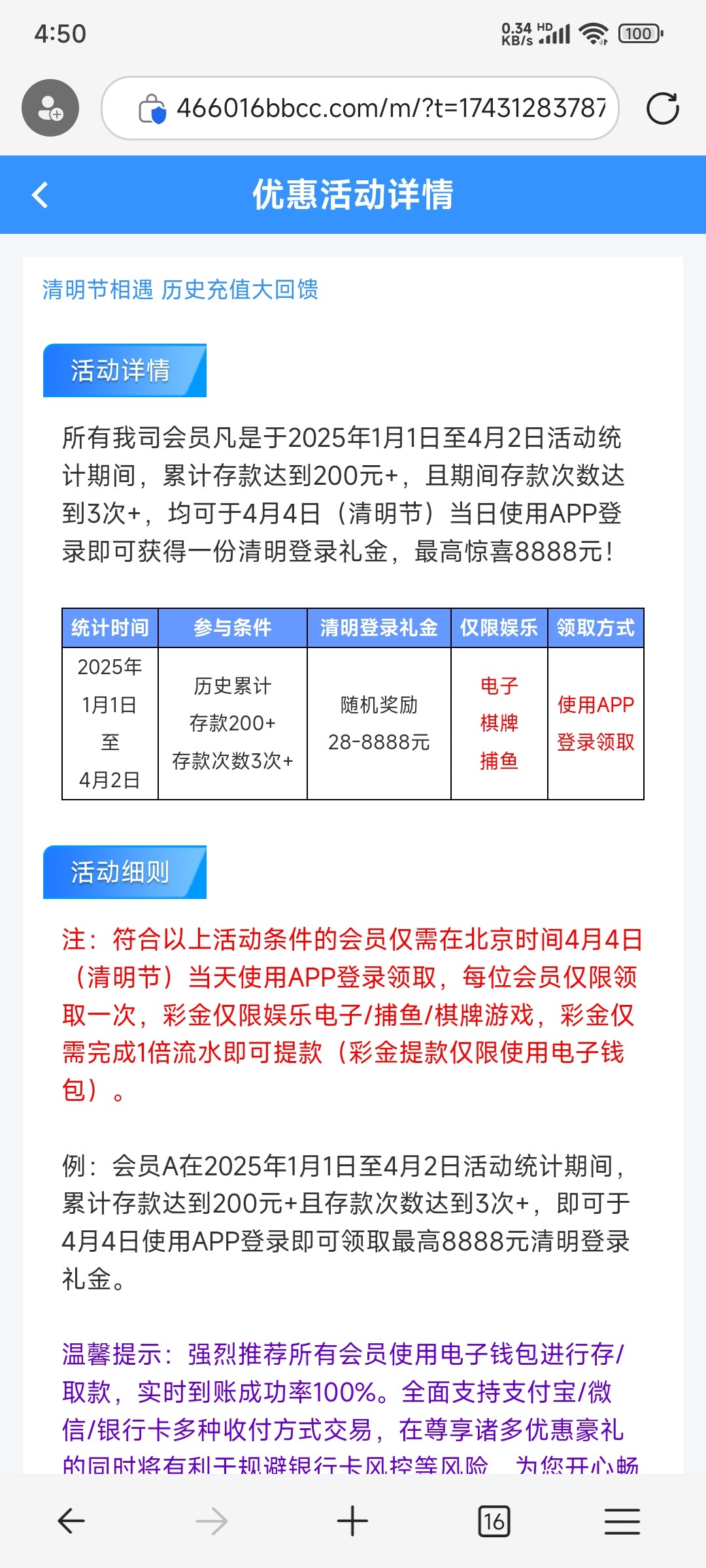
Task: Open the browser hamburger menu
Action: tap(622, 1521)
